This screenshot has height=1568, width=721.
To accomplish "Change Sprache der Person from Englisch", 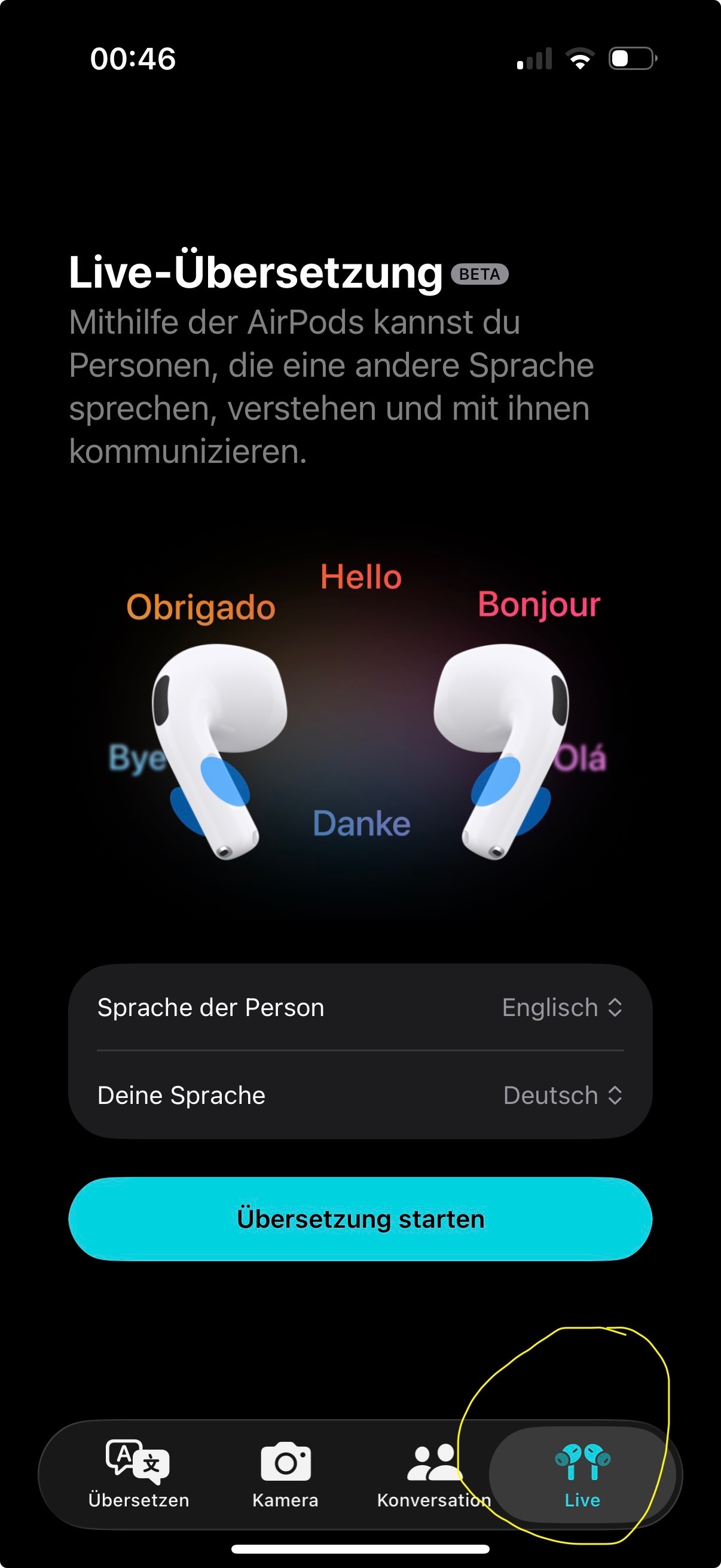I will click(x=360, y=1008).
